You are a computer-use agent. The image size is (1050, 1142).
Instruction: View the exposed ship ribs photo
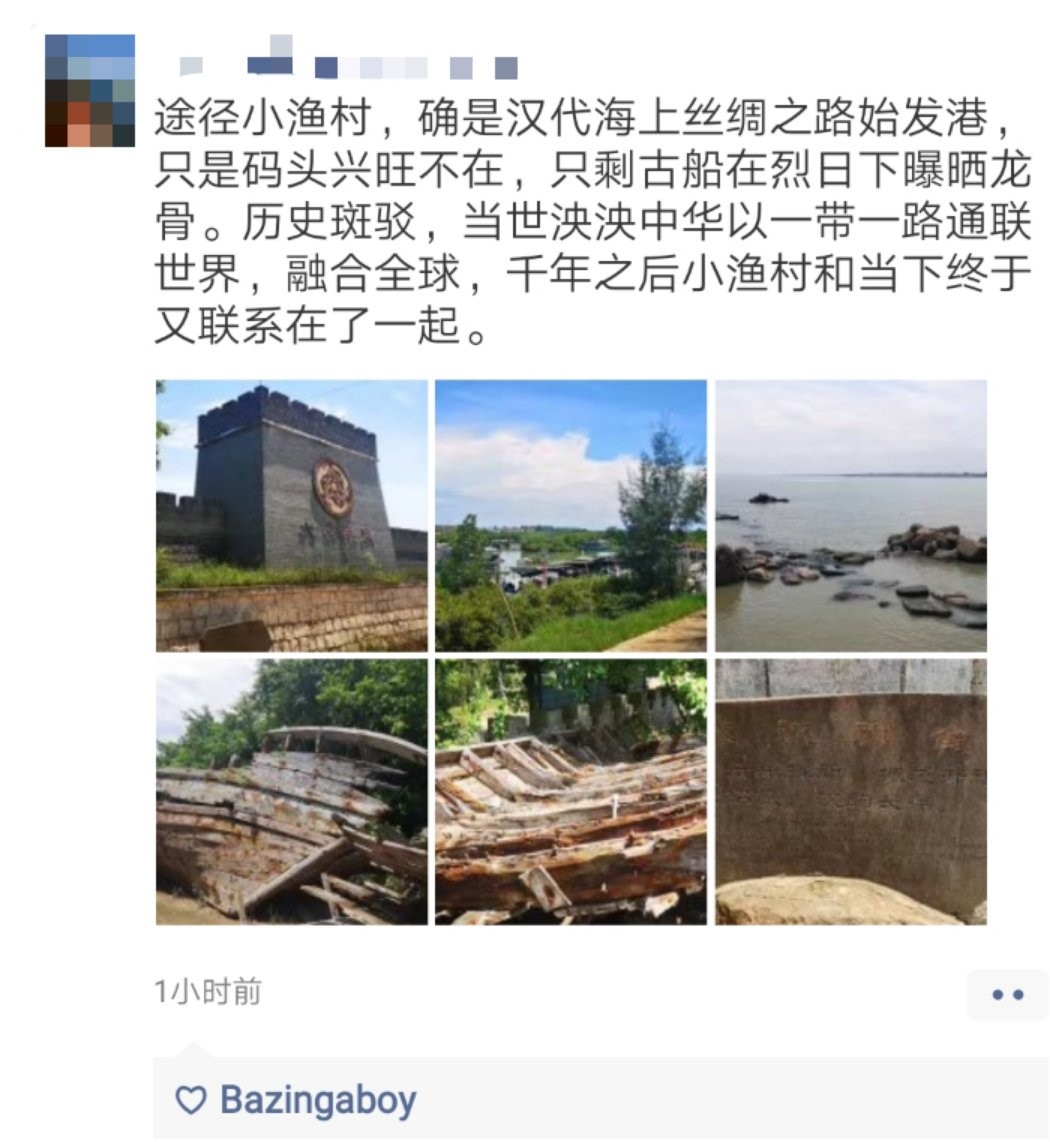[x=570, y=791]
